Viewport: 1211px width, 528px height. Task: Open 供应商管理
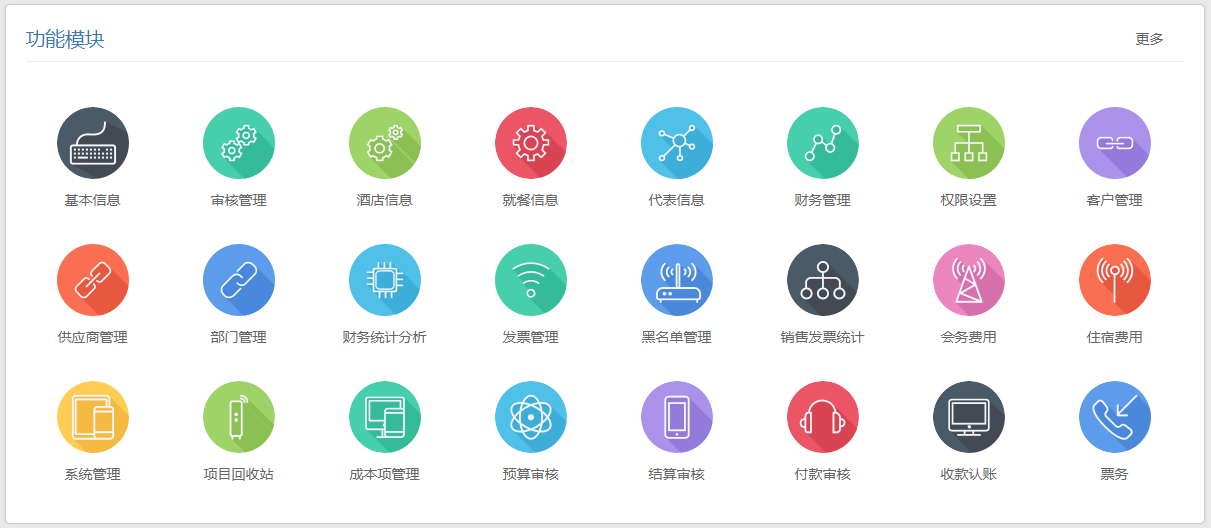coord(93,280)
